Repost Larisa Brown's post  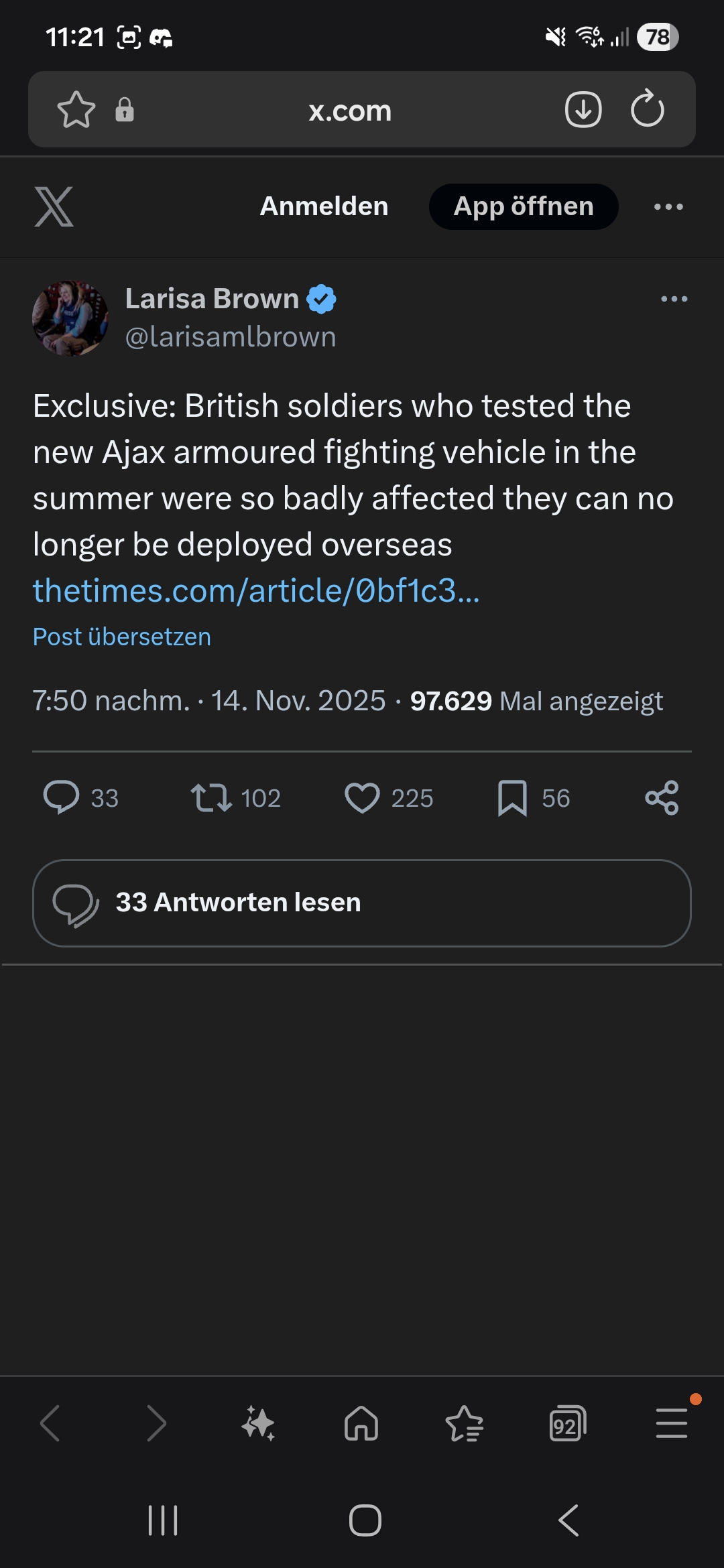point(212,797)
